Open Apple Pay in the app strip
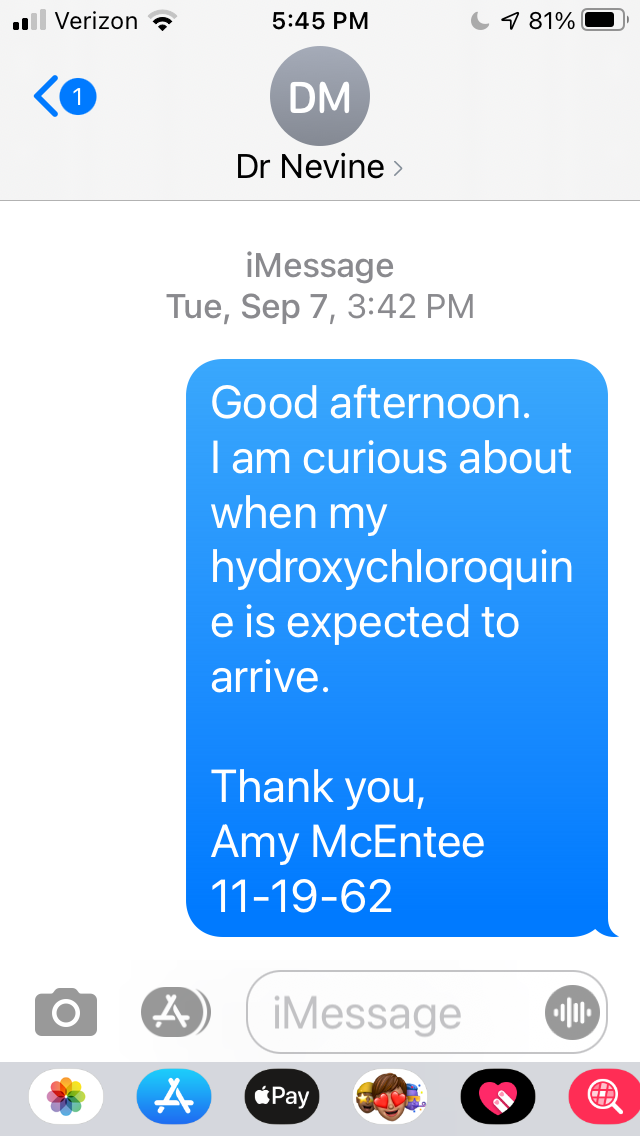The height and width of the screenshot is (1136, 640). [282, 1096]
